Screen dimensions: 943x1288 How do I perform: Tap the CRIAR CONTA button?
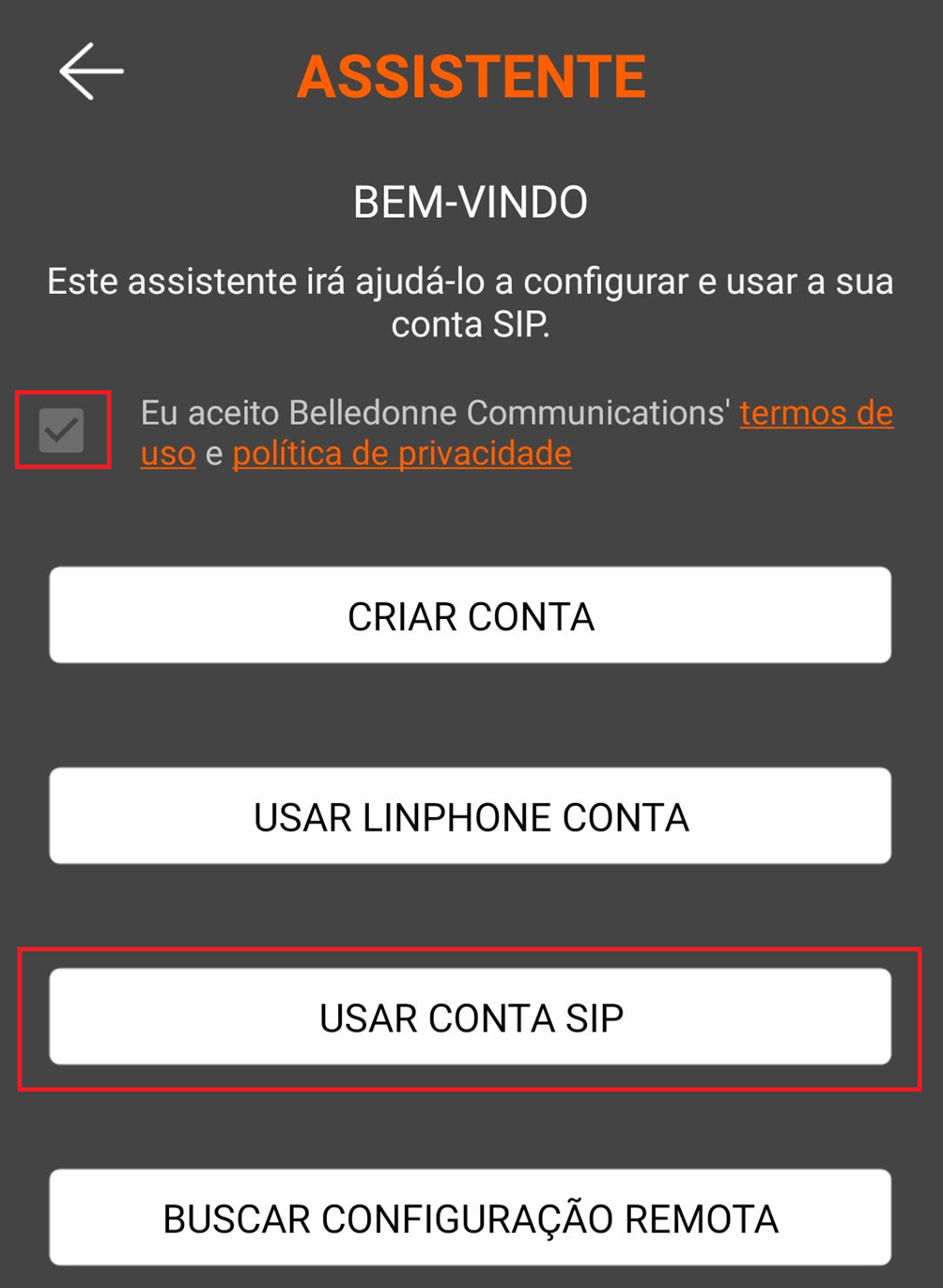pyautogui.click(x=470, y=615)
